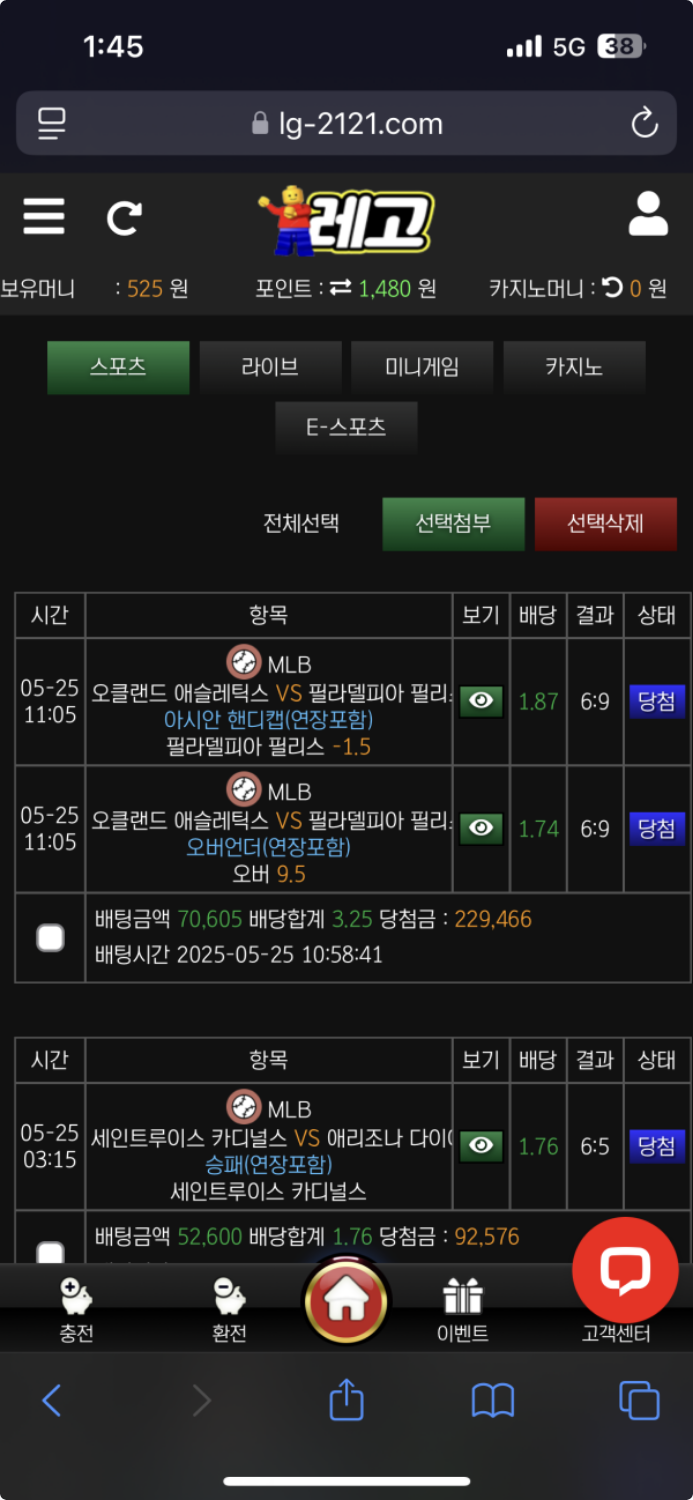Open the 이벤트 gift section
Viewport: 693px width, 1500px height.
[x=463, y=1308]
